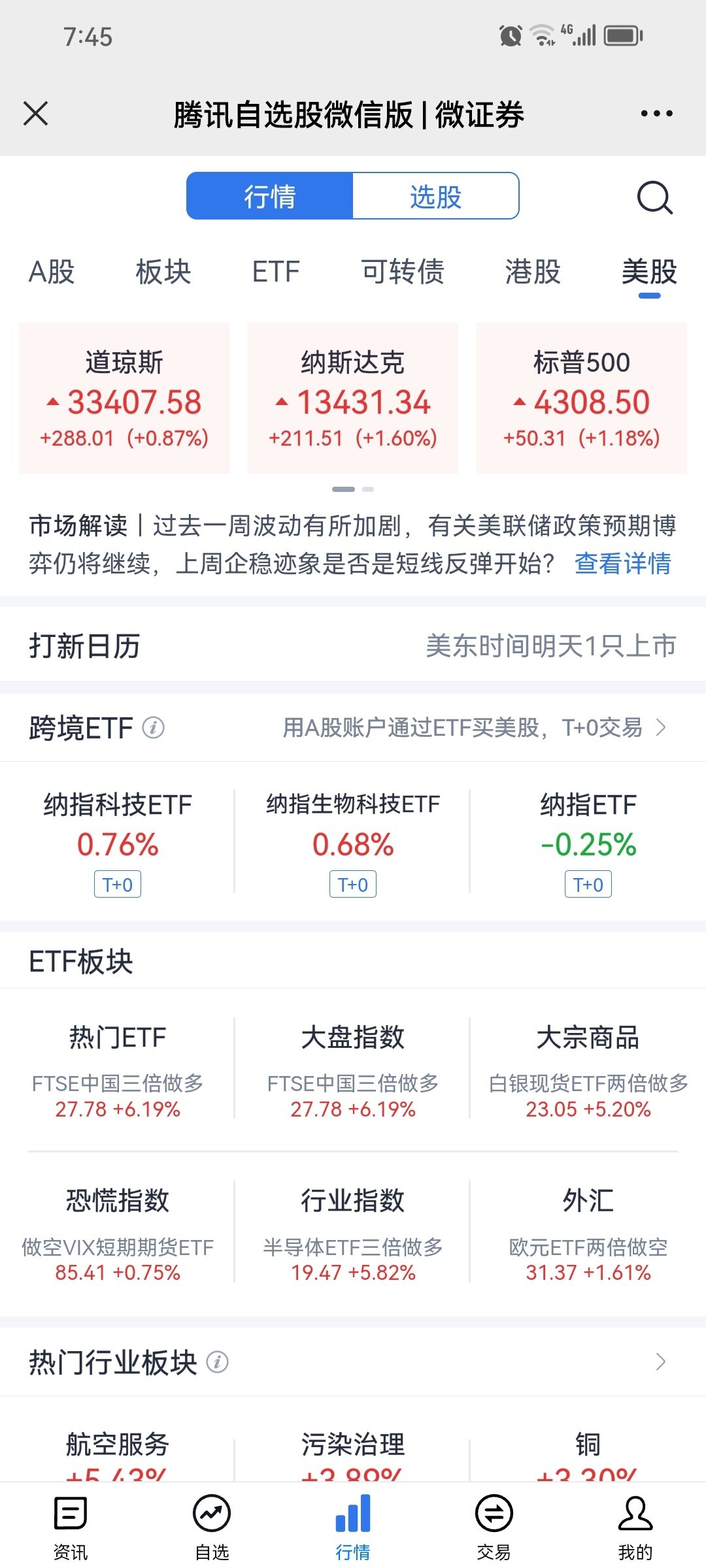Open the three-dot overflow menu
This screenshot has height=1568, width=706.
pyautogui.click(x=656, y=114)
